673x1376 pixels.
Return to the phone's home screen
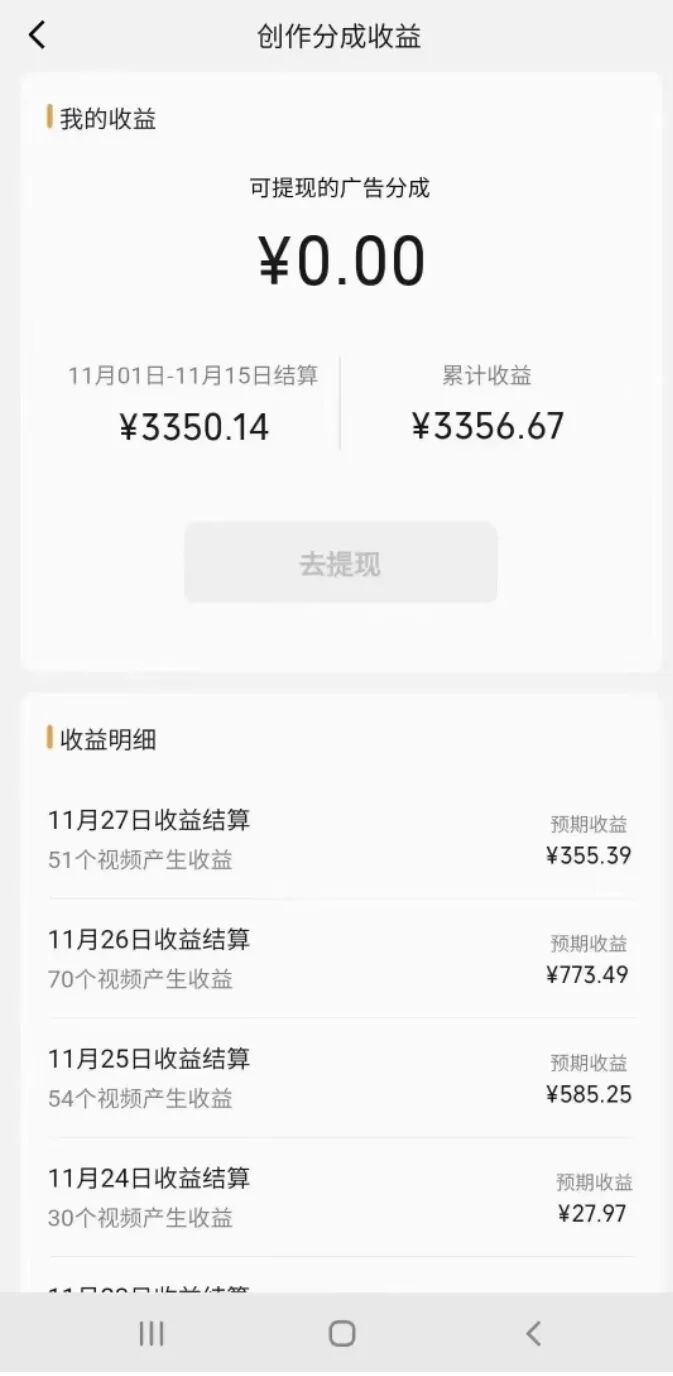[x=342, y=1333]
